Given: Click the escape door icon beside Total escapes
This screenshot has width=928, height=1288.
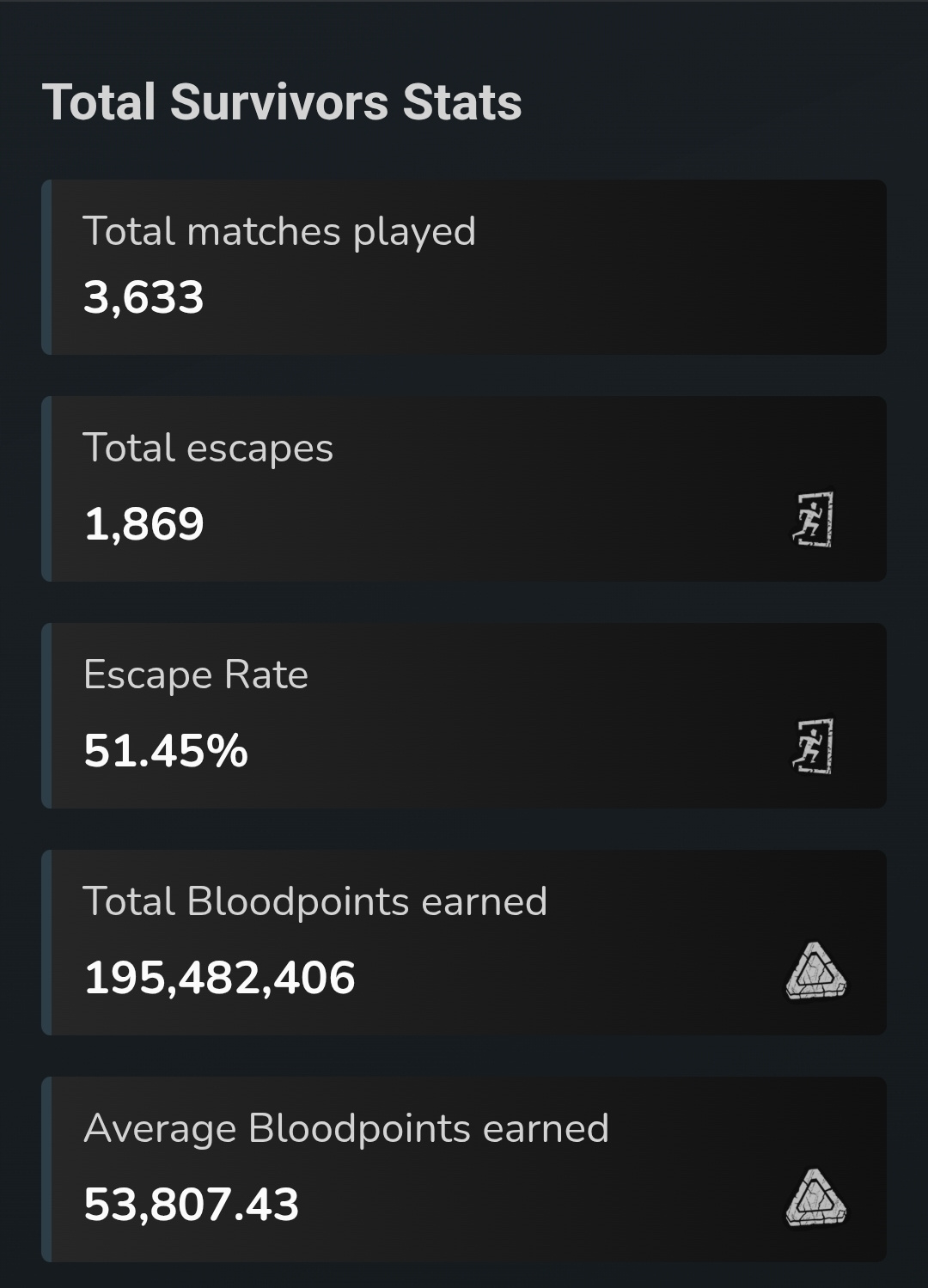Looking at the screenshot, I should [813, 521].
